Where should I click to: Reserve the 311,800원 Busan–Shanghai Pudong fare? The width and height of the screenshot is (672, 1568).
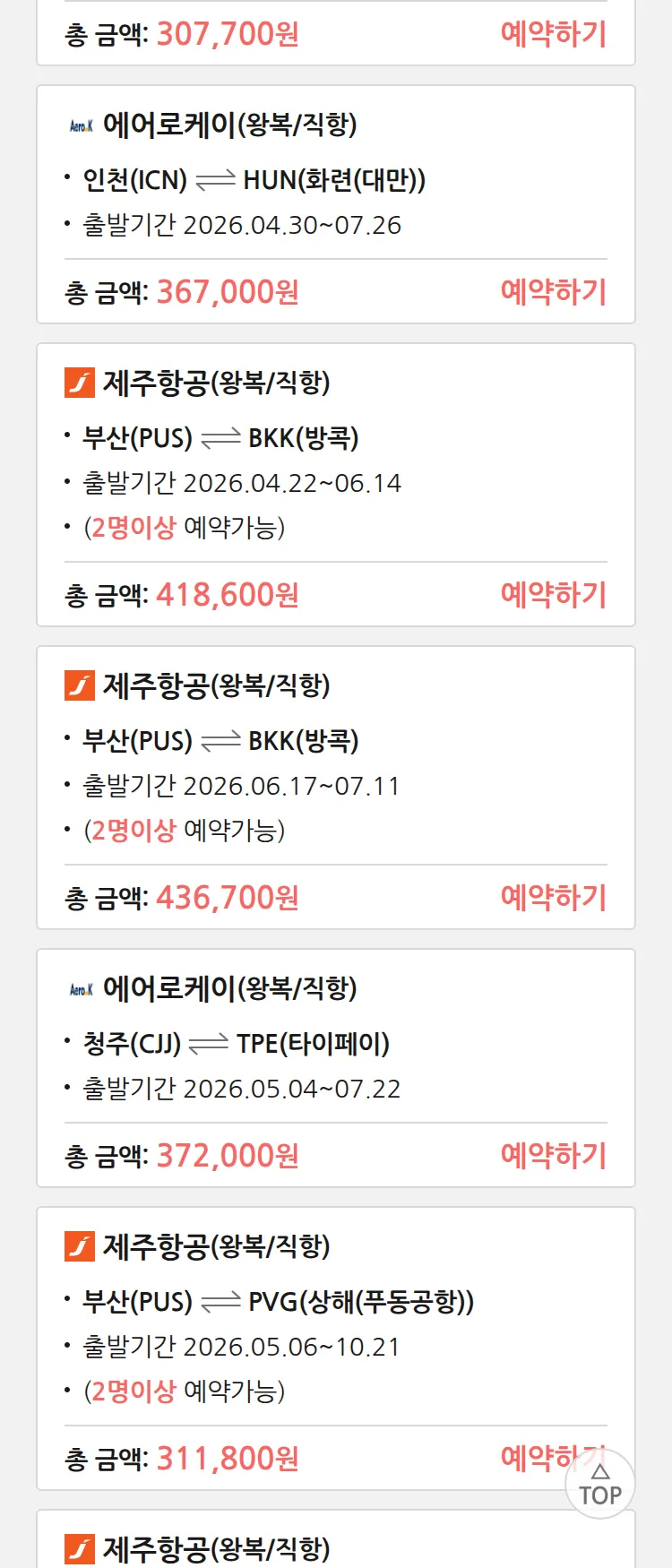point(533,1459)
